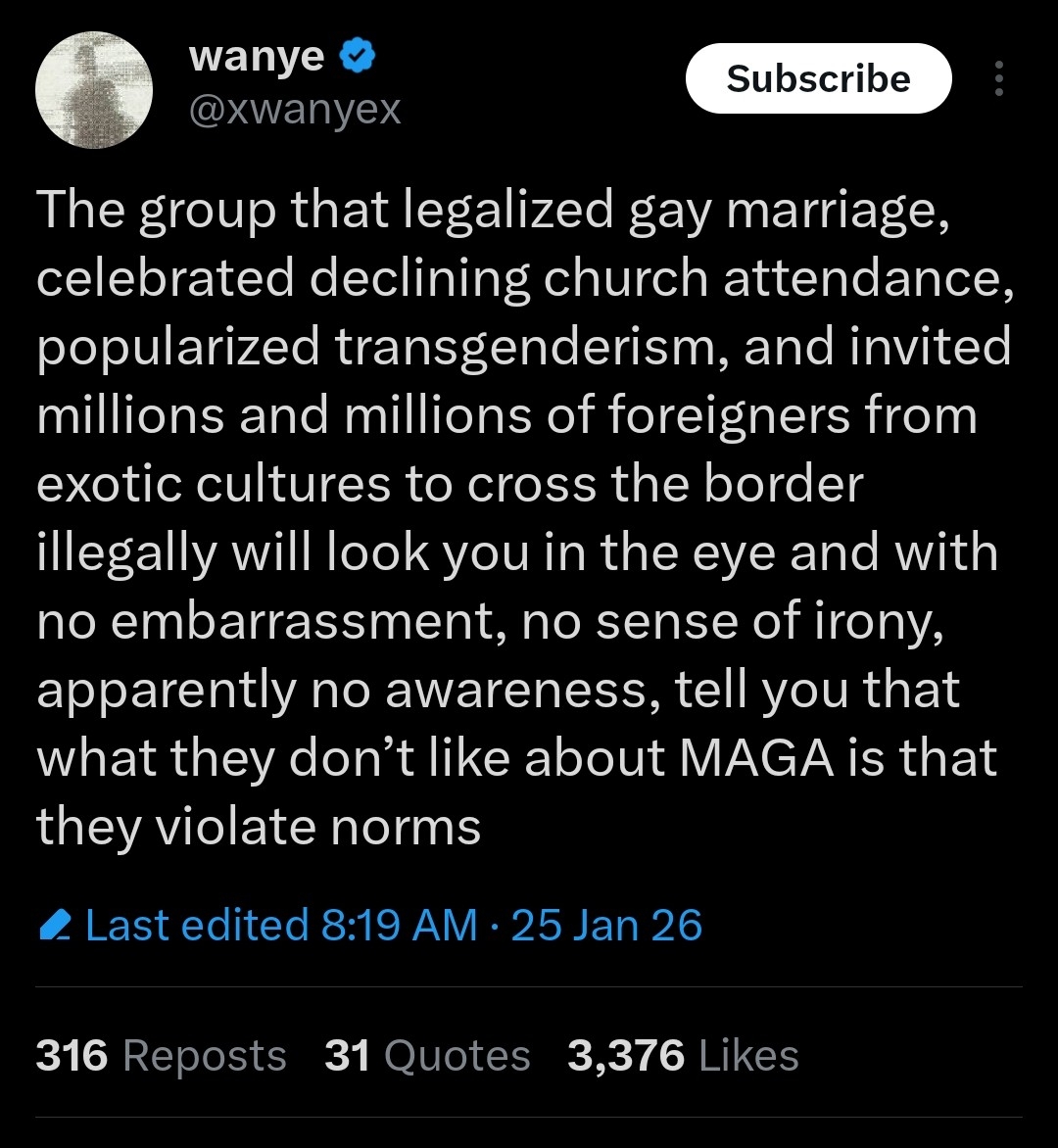Screen dimensions: 1058x1148
Task: View the 316 Reposts list
Action: [162, 1056]
